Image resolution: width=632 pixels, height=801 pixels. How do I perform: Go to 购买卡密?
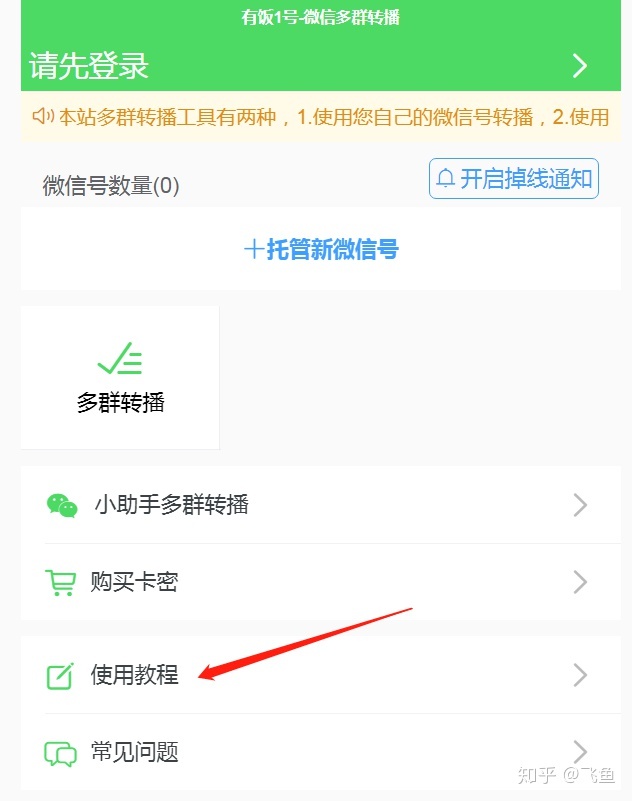pyautogui.click(x=320, y=582)
